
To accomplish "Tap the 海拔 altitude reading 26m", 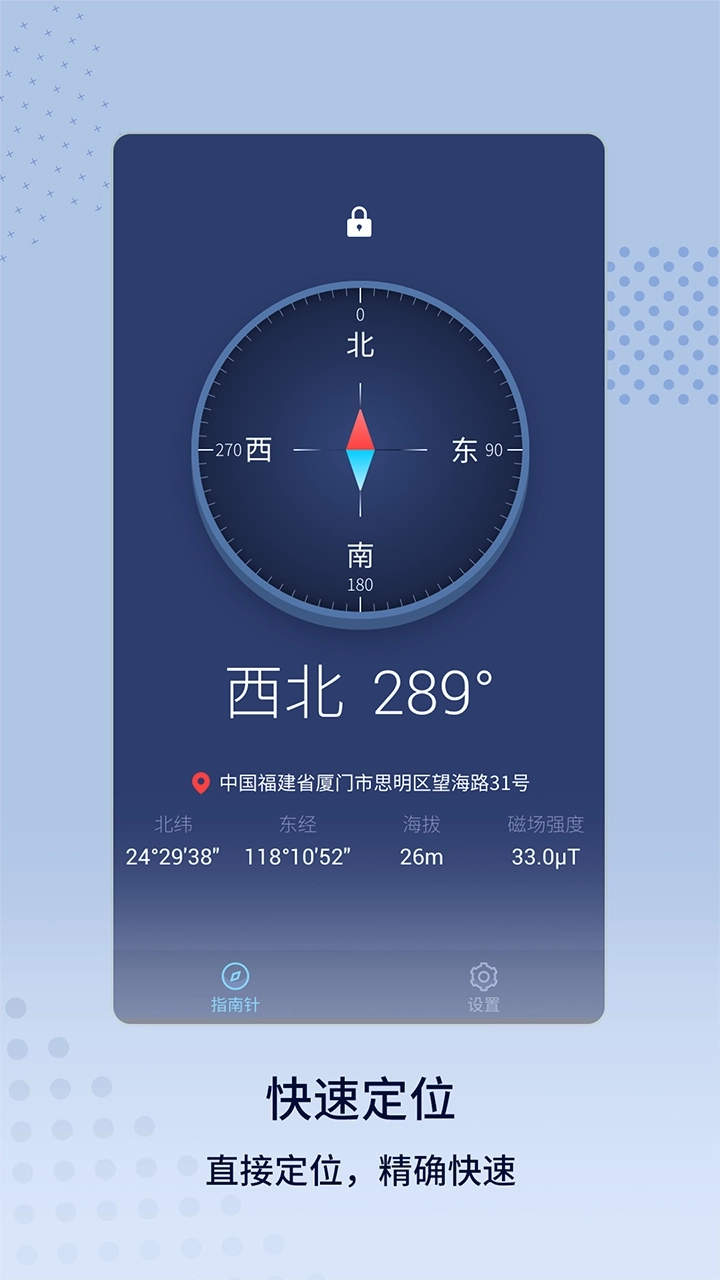I will [421, 857].
